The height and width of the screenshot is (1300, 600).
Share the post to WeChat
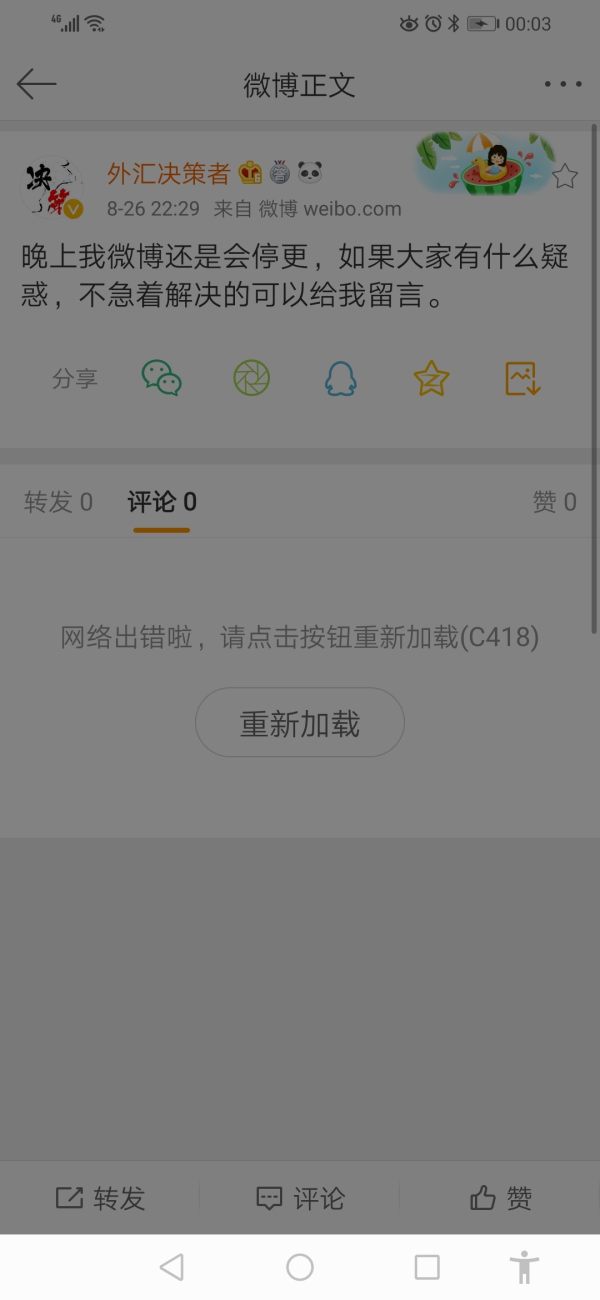click(161, 378)
